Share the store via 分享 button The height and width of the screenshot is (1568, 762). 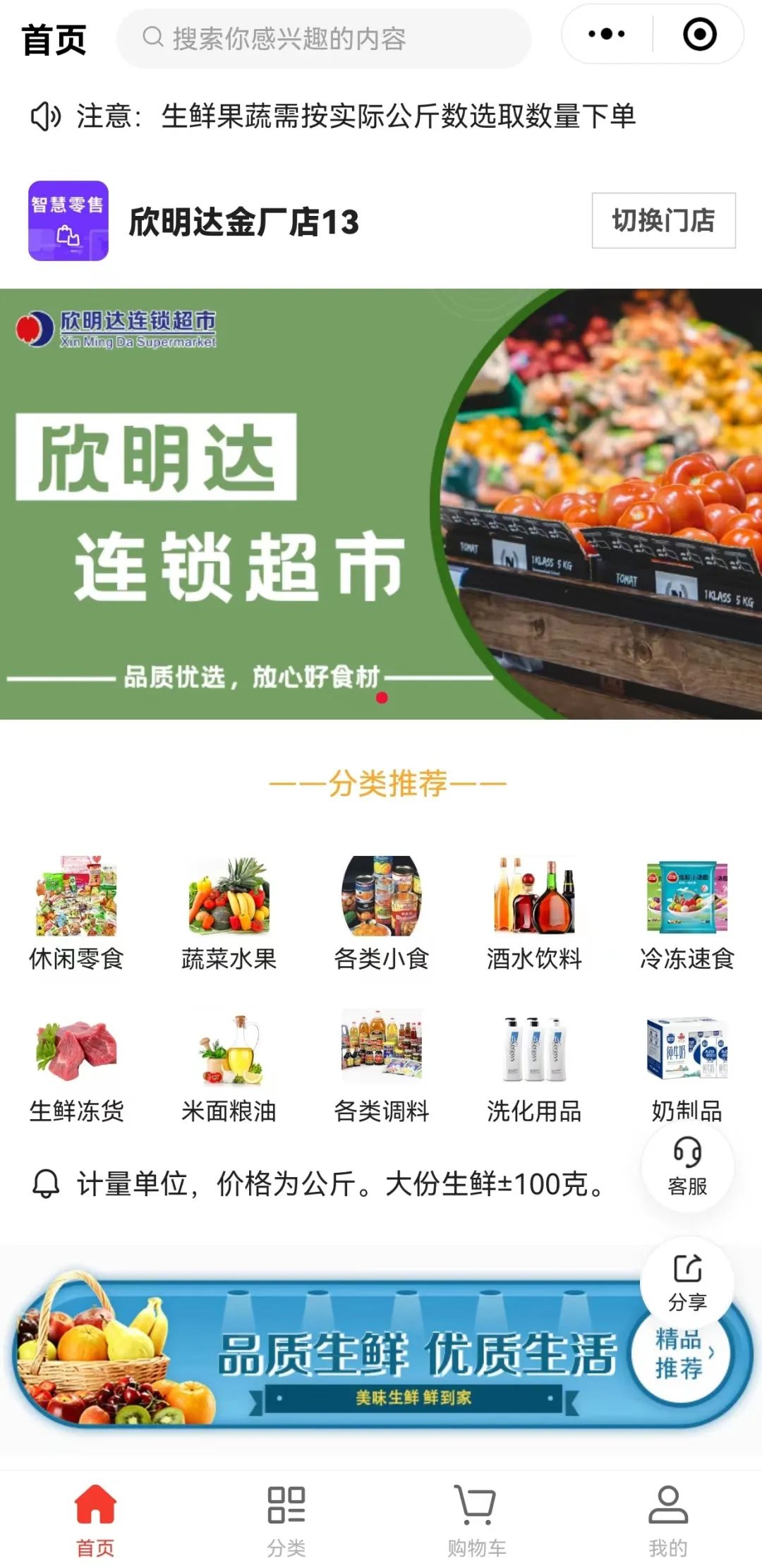pyautogui.click(x=687, y=1282)
